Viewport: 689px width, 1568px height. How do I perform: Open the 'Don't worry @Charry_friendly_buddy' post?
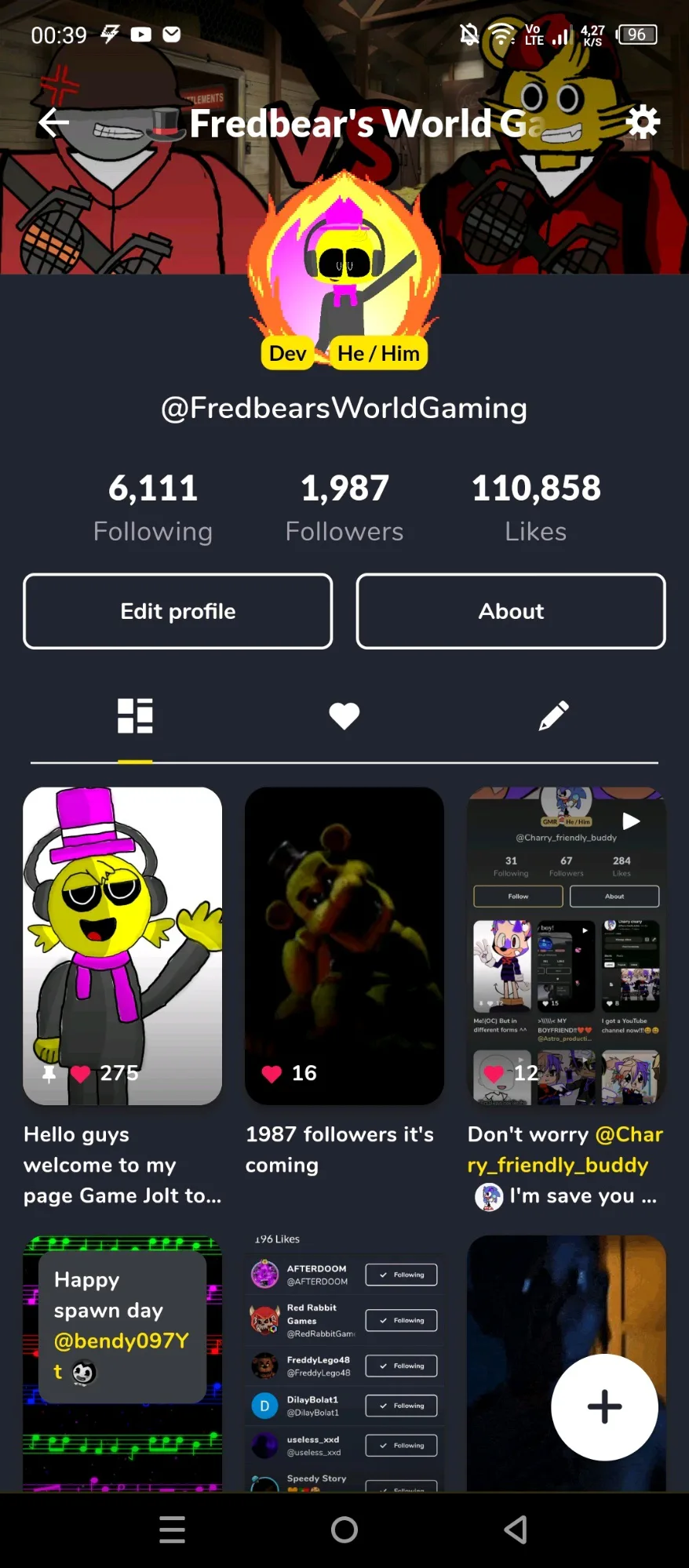567,945
